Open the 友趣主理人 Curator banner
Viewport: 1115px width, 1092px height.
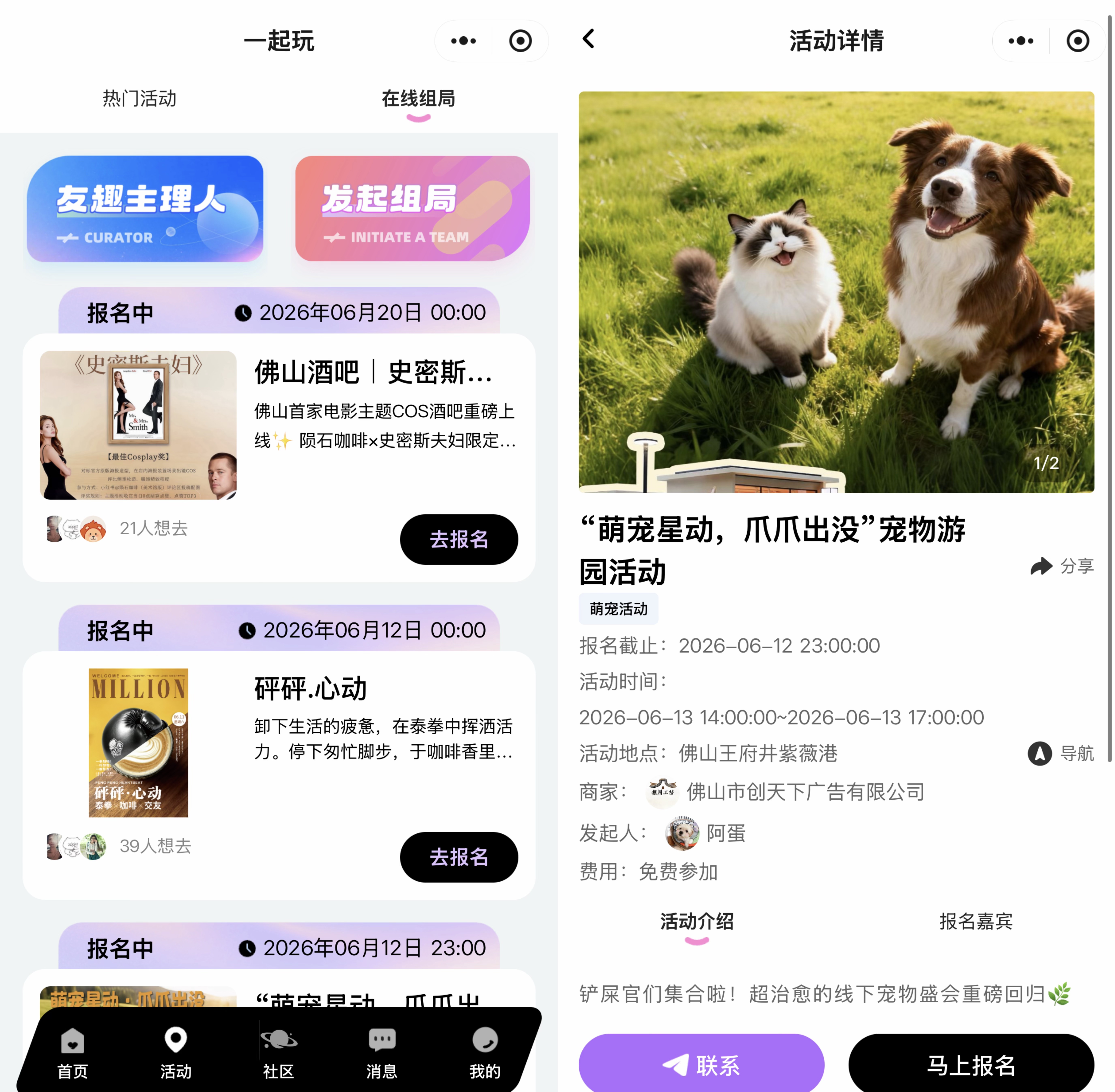145,208
